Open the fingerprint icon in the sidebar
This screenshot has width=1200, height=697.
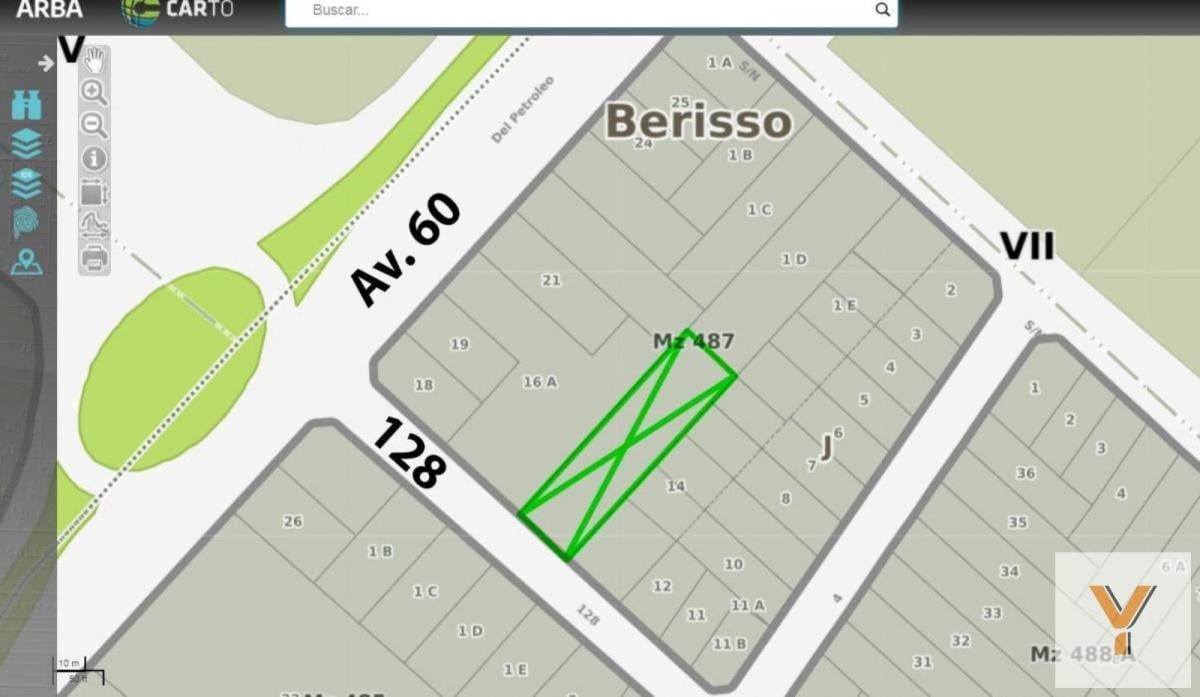tap(27, 223)
